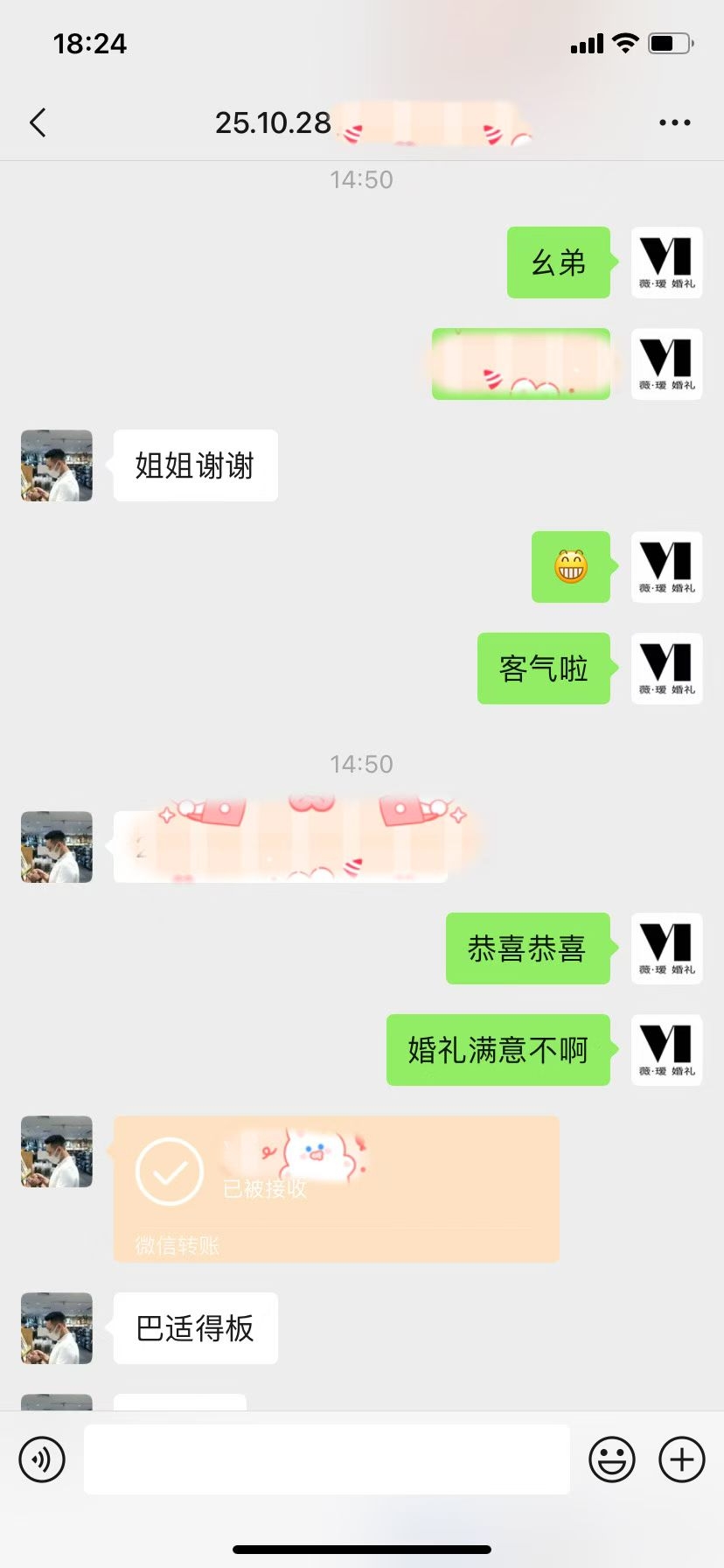Open the accepted WeChat transfer card
The image size is (724, 1568).
point(336,1187)
